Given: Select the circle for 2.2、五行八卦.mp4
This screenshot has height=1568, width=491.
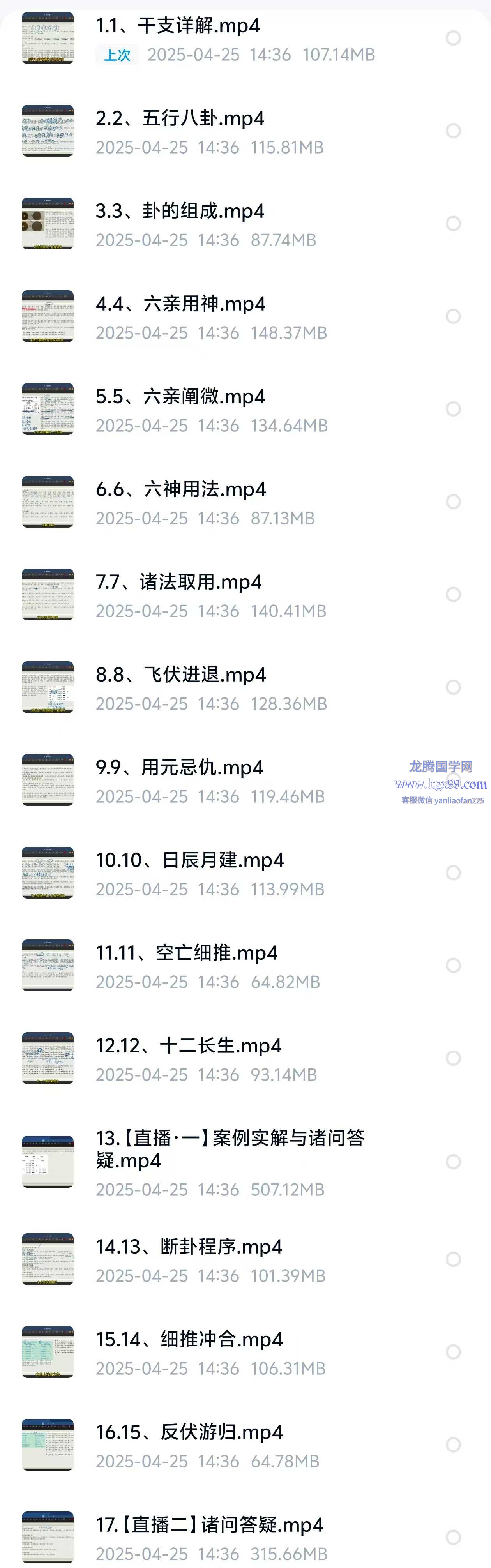Looking at the screenshot, I should (453, 131).
